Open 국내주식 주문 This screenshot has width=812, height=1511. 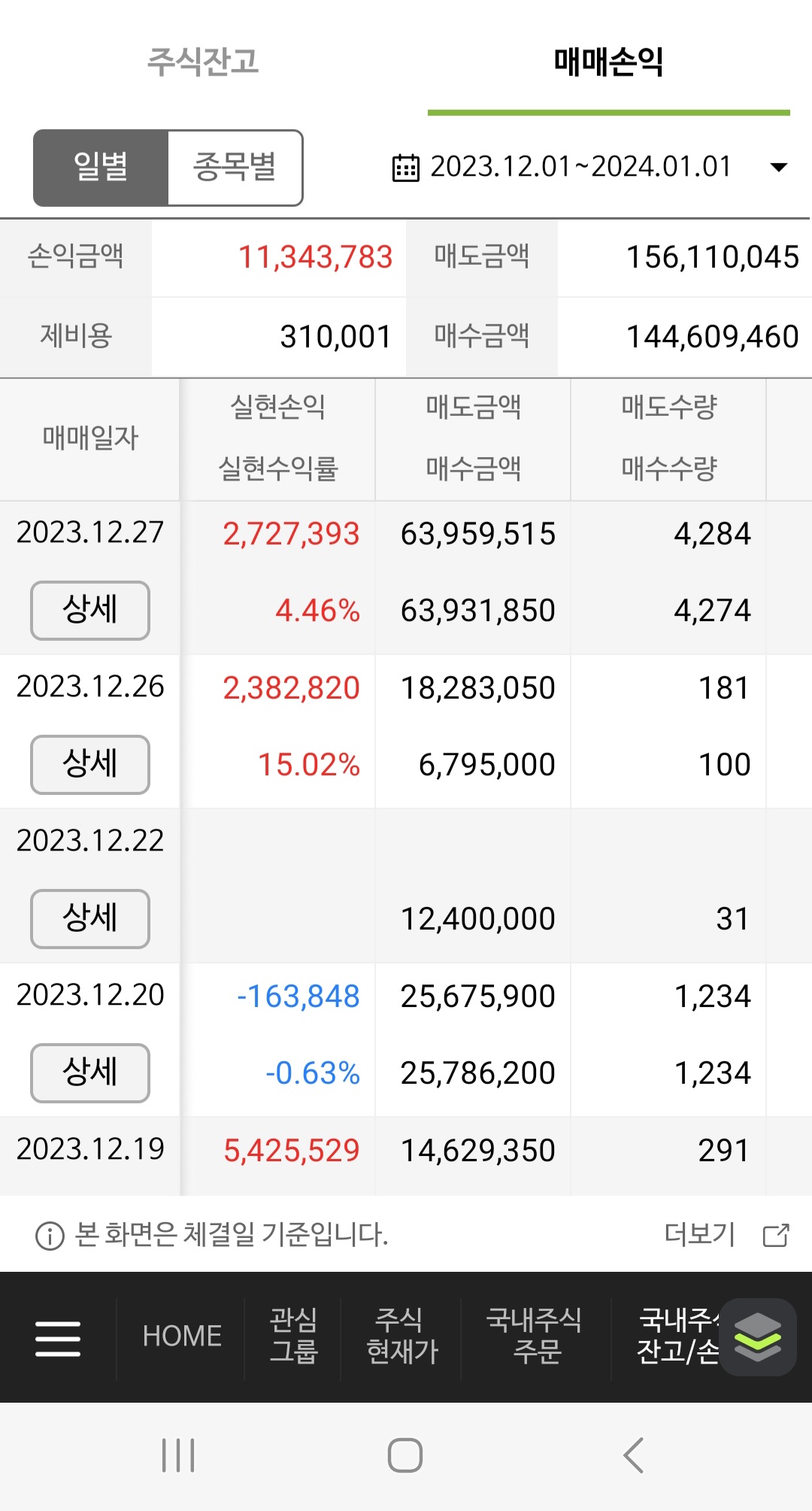(535, 1336)
